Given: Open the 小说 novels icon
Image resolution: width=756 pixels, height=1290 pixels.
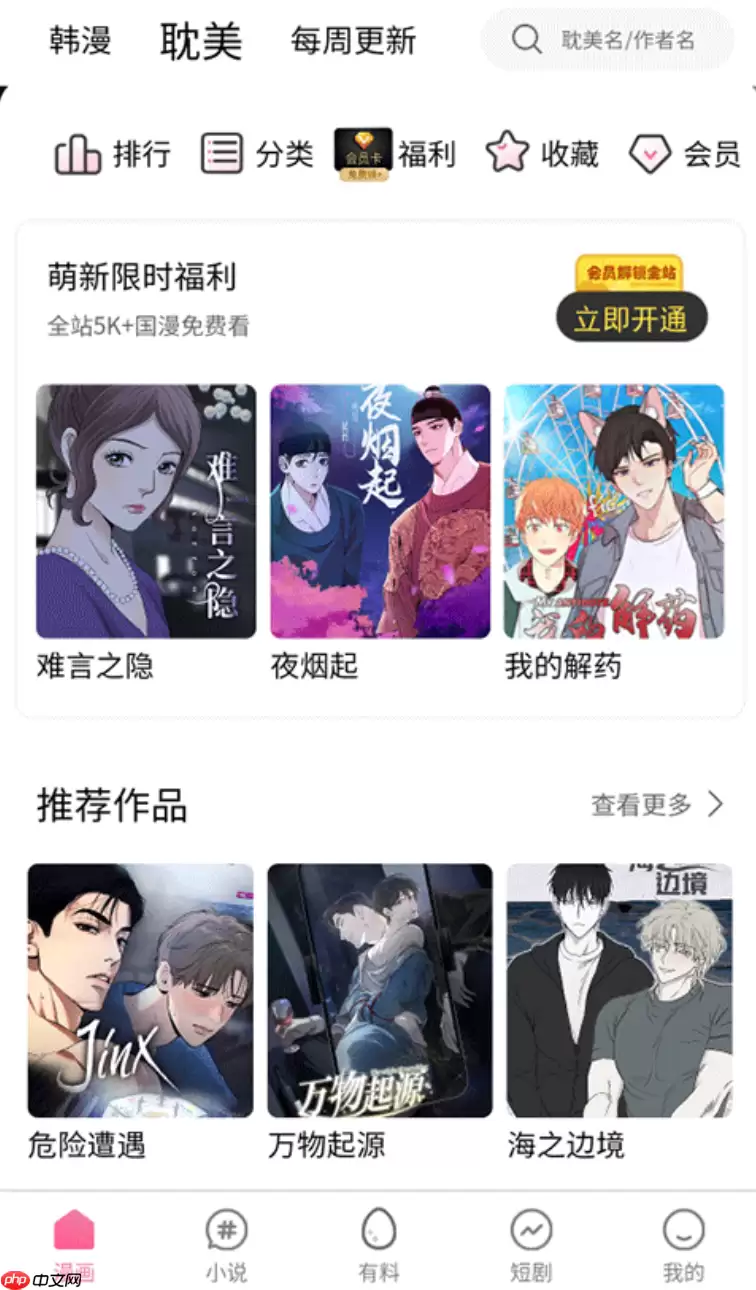Looking at the screenshot, I should [226, 1227].
